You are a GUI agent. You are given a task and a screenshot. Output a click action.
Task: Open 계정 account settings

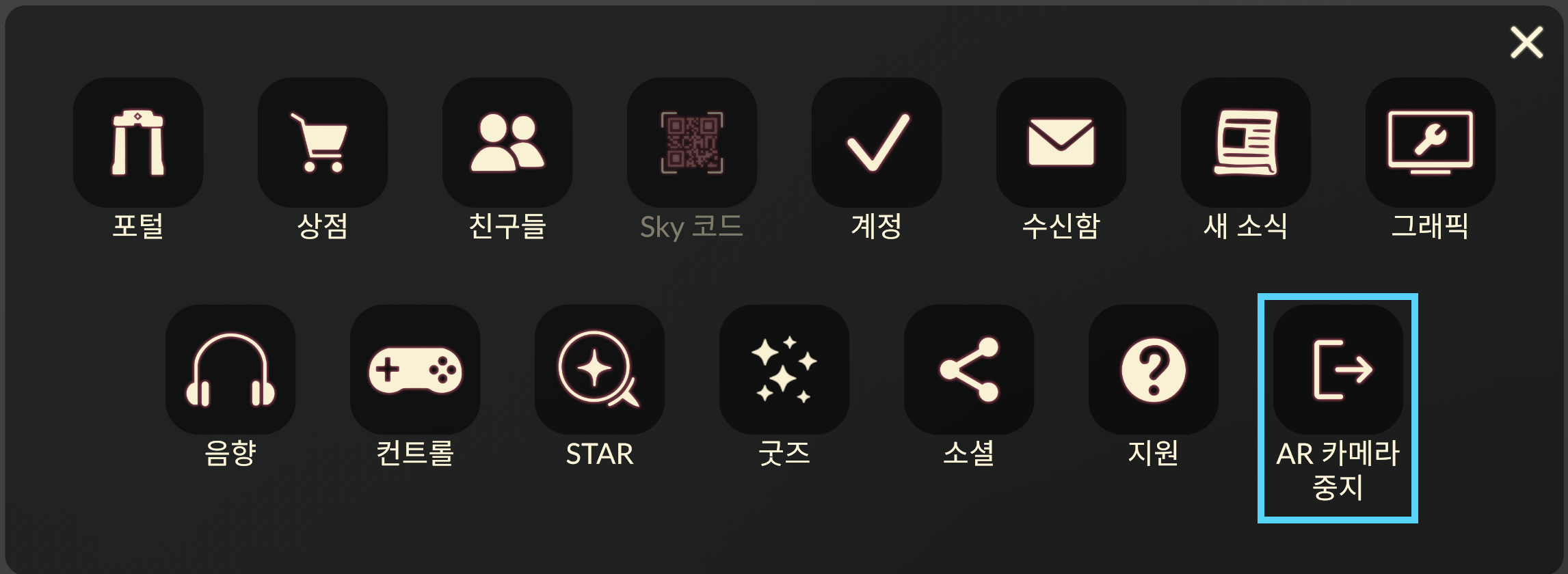[x=877, y=142]
